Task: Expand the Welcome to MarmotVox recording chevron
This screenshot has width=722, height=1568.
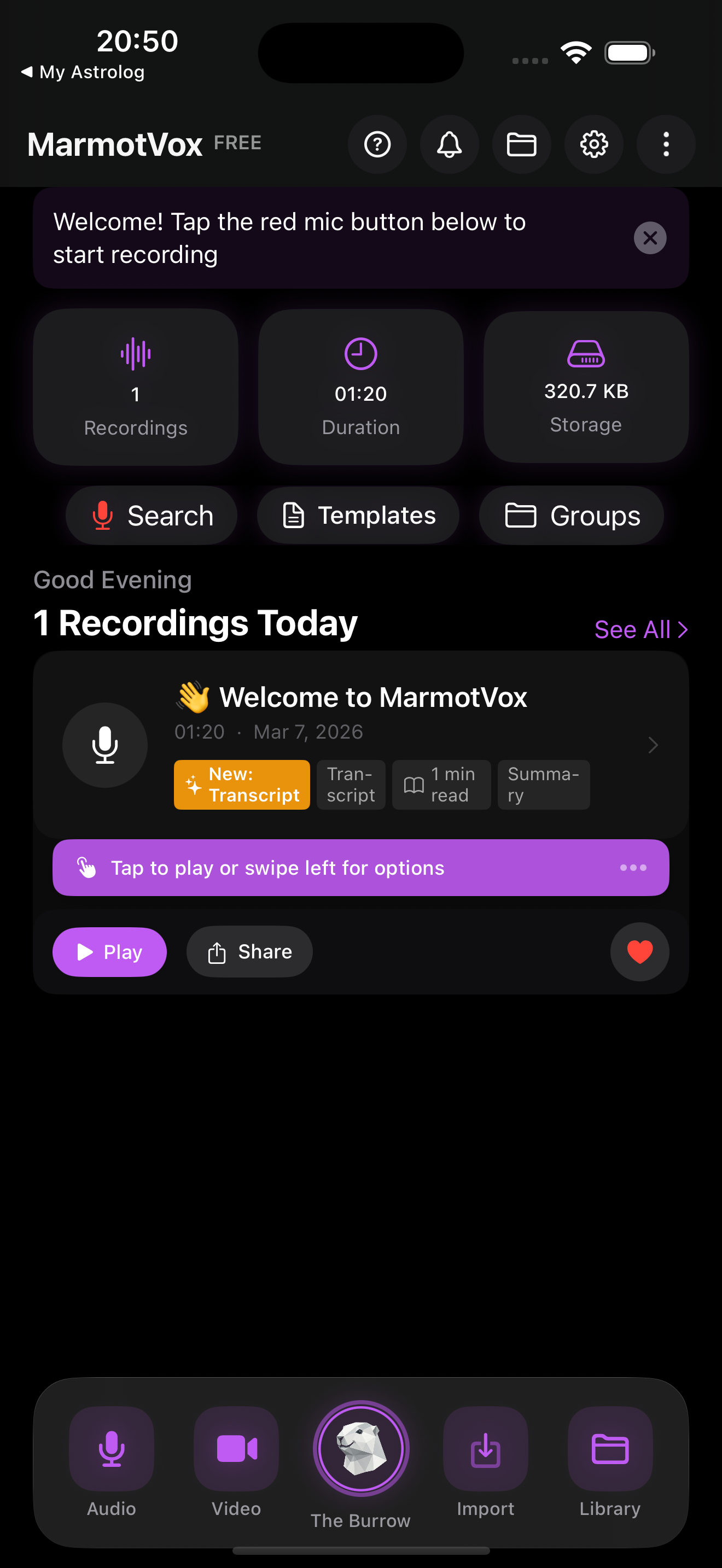Action: [x=653, y=745]
